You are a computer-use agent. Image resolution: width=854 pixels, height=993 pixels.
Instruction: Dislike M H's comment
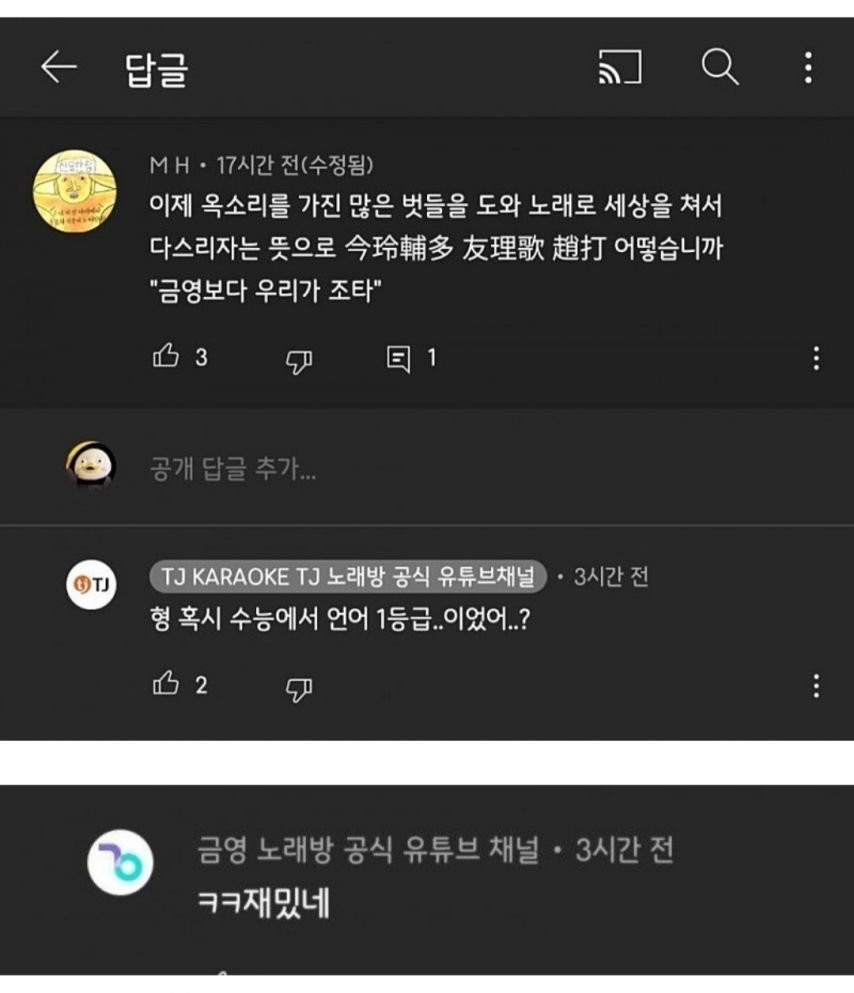(299, 359)
